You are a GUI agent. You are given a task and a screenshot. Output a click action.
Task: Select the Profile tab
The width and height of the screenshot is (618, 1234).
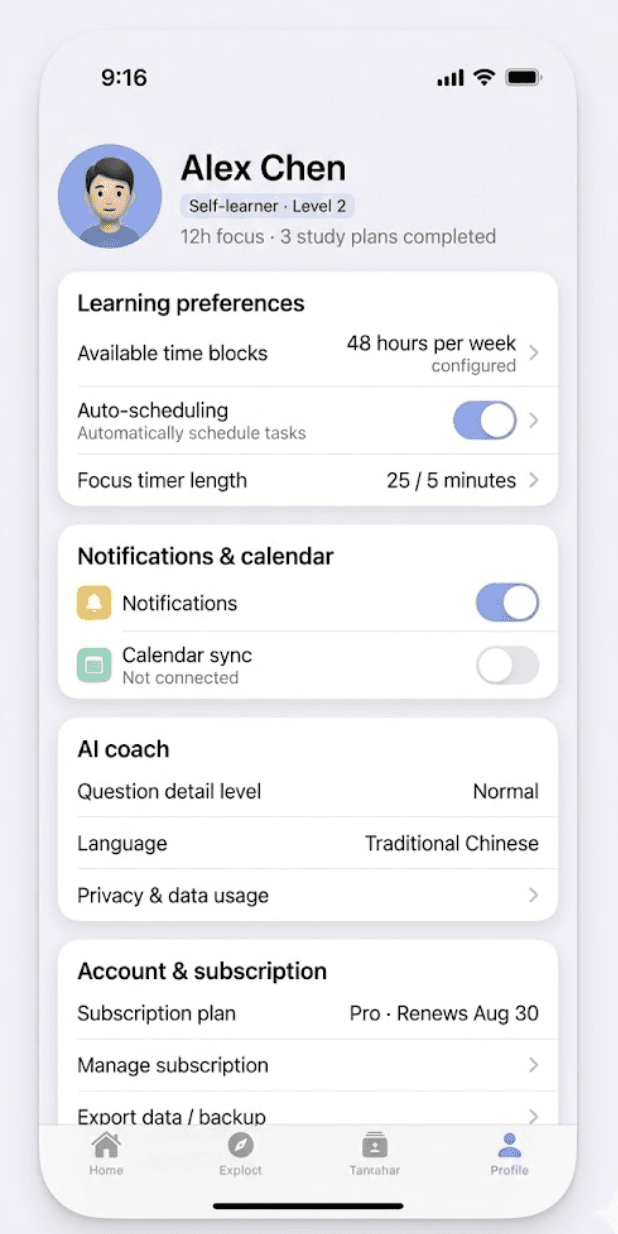(x=509, y=1154)
